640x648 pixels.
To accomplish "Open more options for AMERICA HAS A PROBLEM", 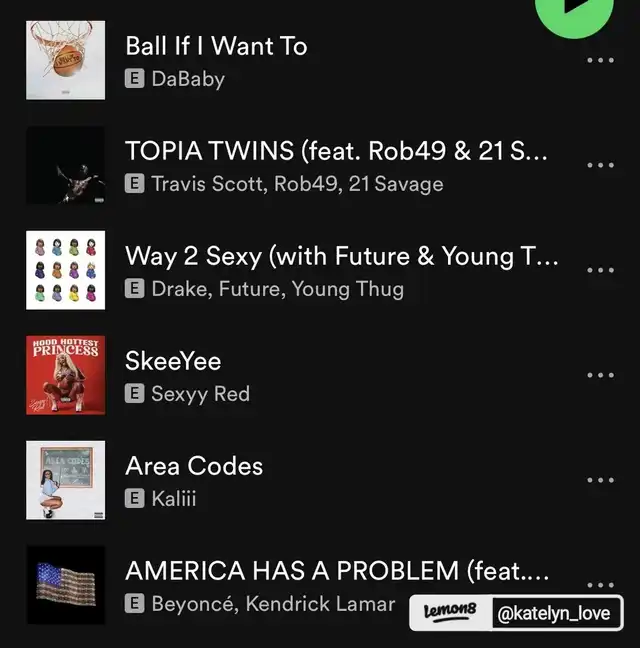I will (600, 584).
